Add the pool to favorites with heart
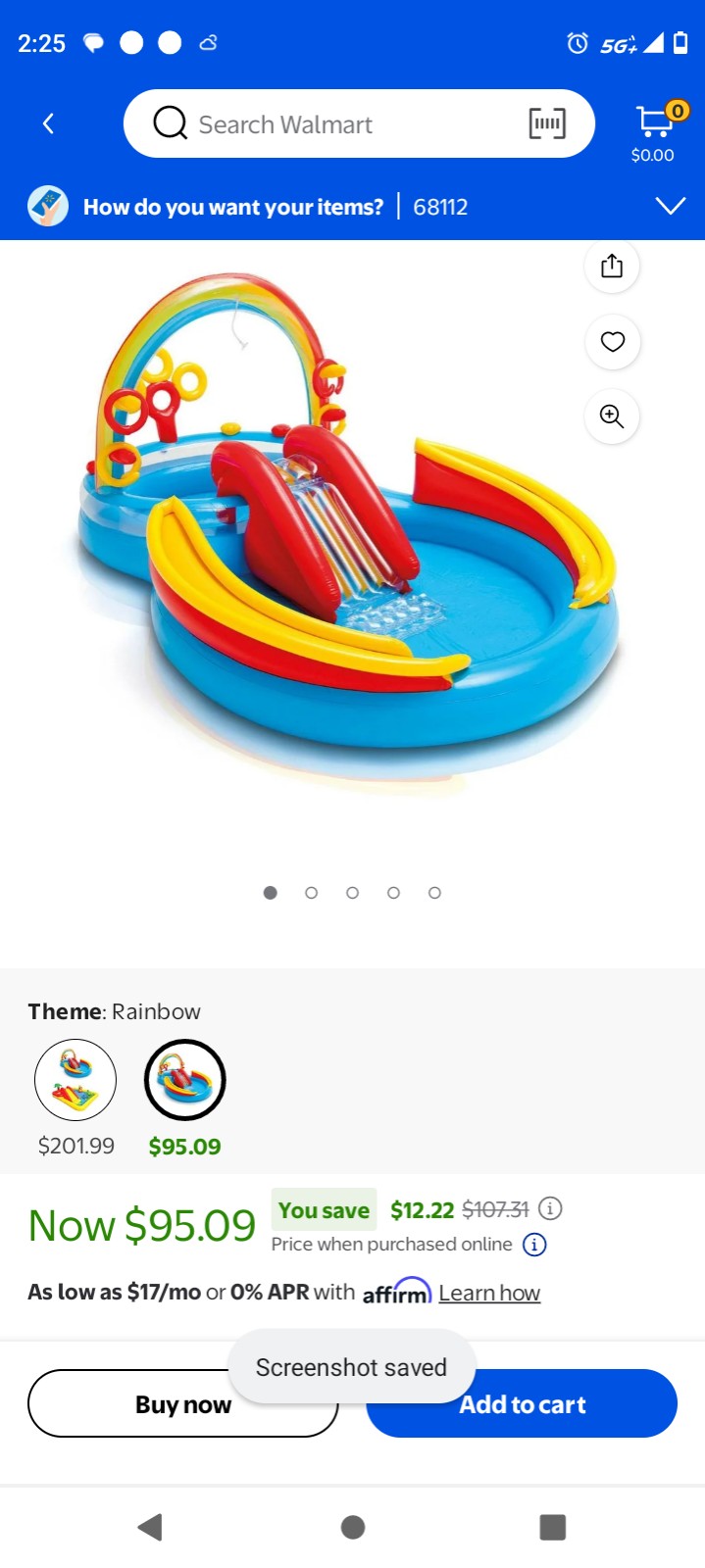The width and height of the screenshot is (705, 1568). (x=612, y=341)
